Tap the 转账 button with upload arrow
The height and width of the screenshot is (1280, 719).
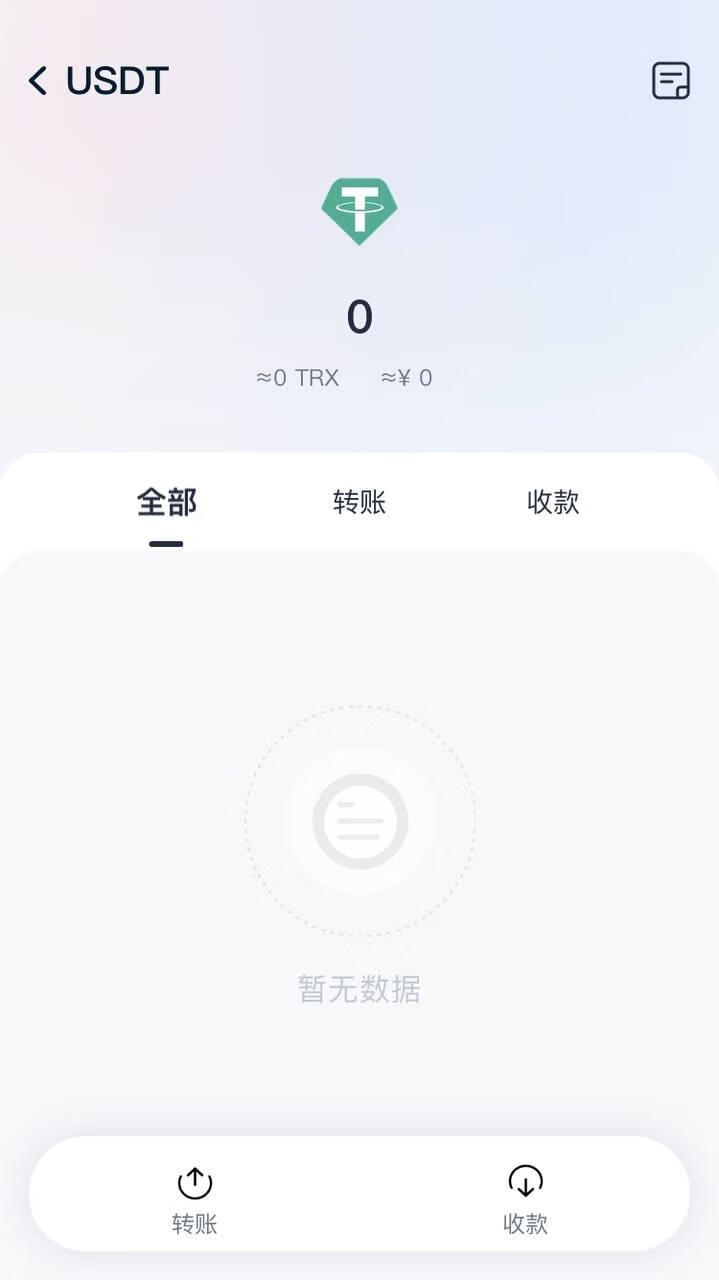pyautogui.click(x=195, y=1197)
